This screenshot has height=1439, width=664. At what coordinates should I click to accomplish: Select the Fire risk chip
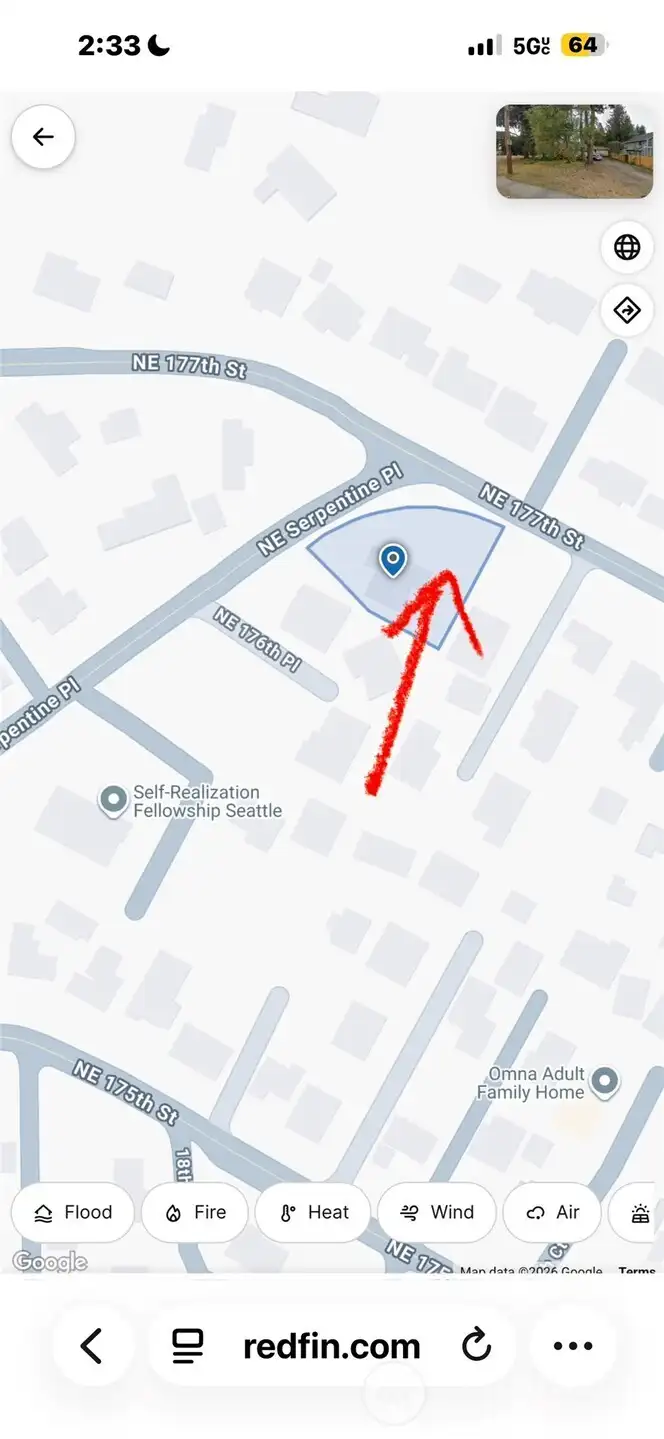tap(196, 1213)
